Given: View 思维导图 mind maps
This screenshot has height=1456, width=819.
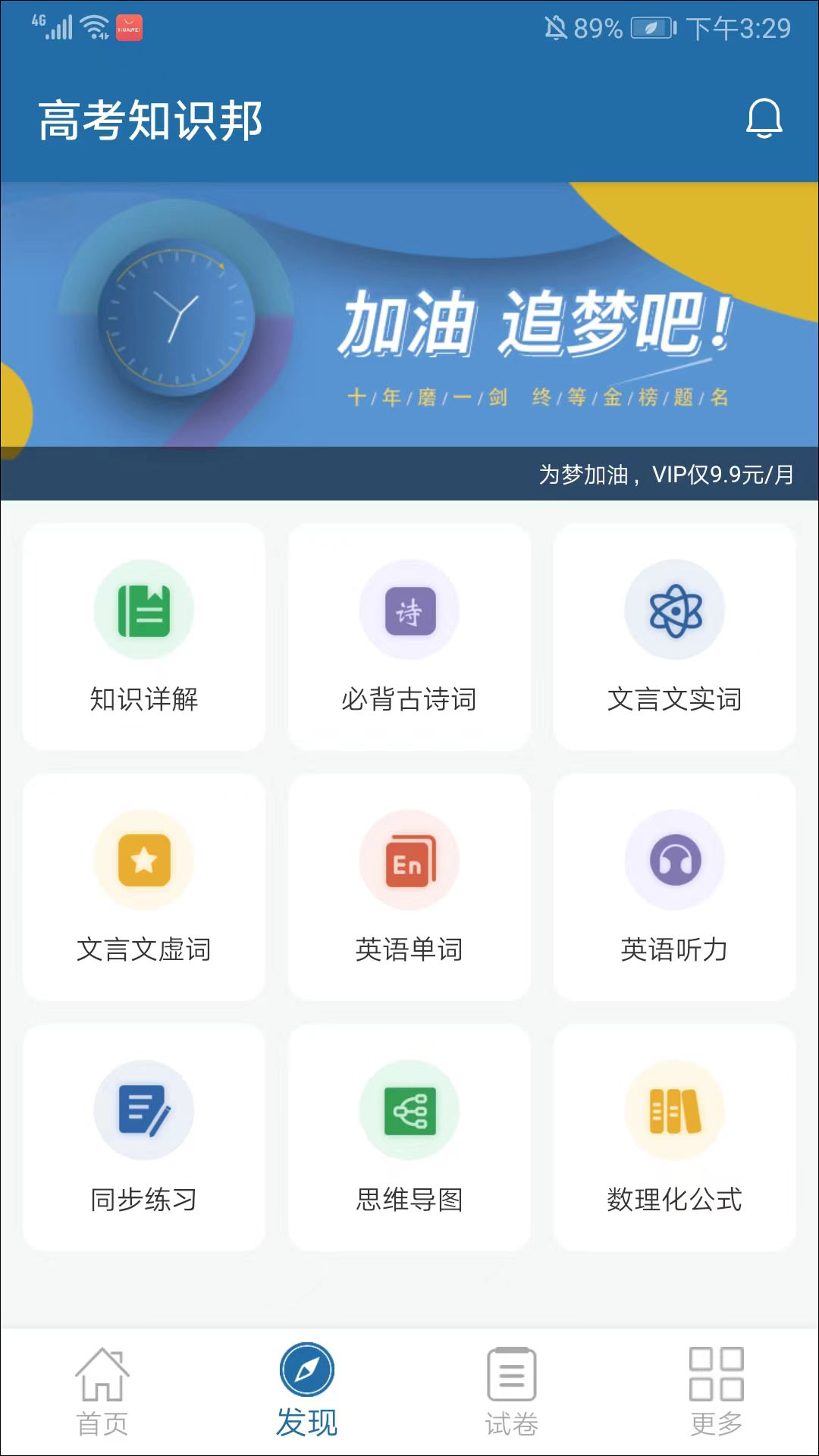Looking at the screenshot, I should point(409,1137).
